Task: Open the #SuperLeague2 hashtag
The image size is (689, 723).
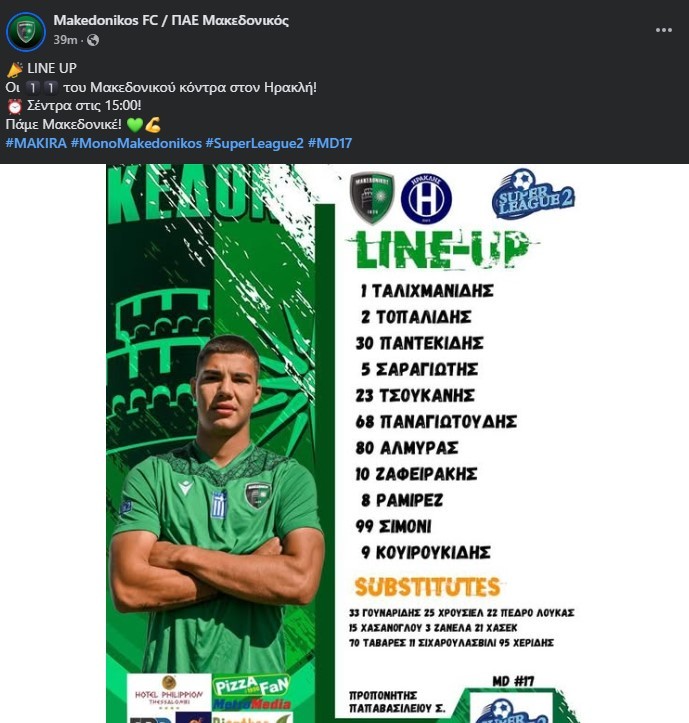Action: pyautogui.click(x=254, y=143)
